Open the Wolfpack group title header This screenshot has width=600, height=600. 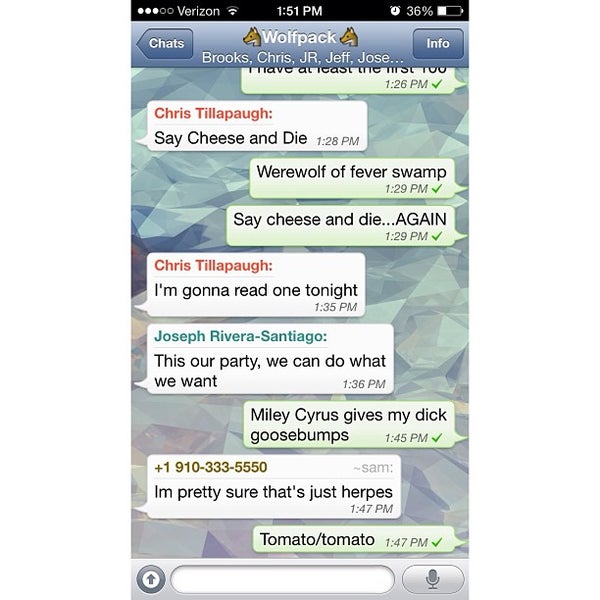pos(301,38)
